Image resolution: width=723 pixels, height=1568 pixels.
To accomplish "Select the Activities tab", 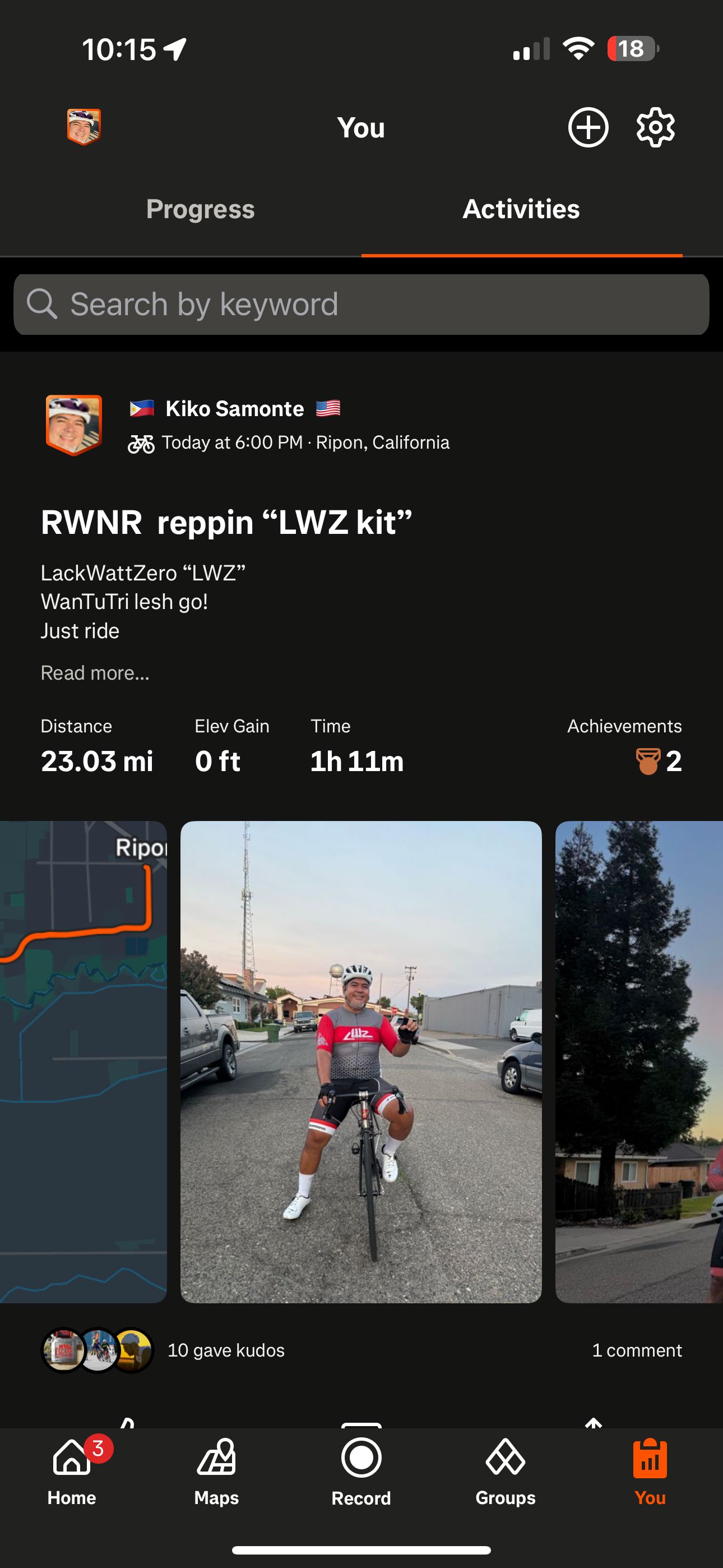I will 521,209.
